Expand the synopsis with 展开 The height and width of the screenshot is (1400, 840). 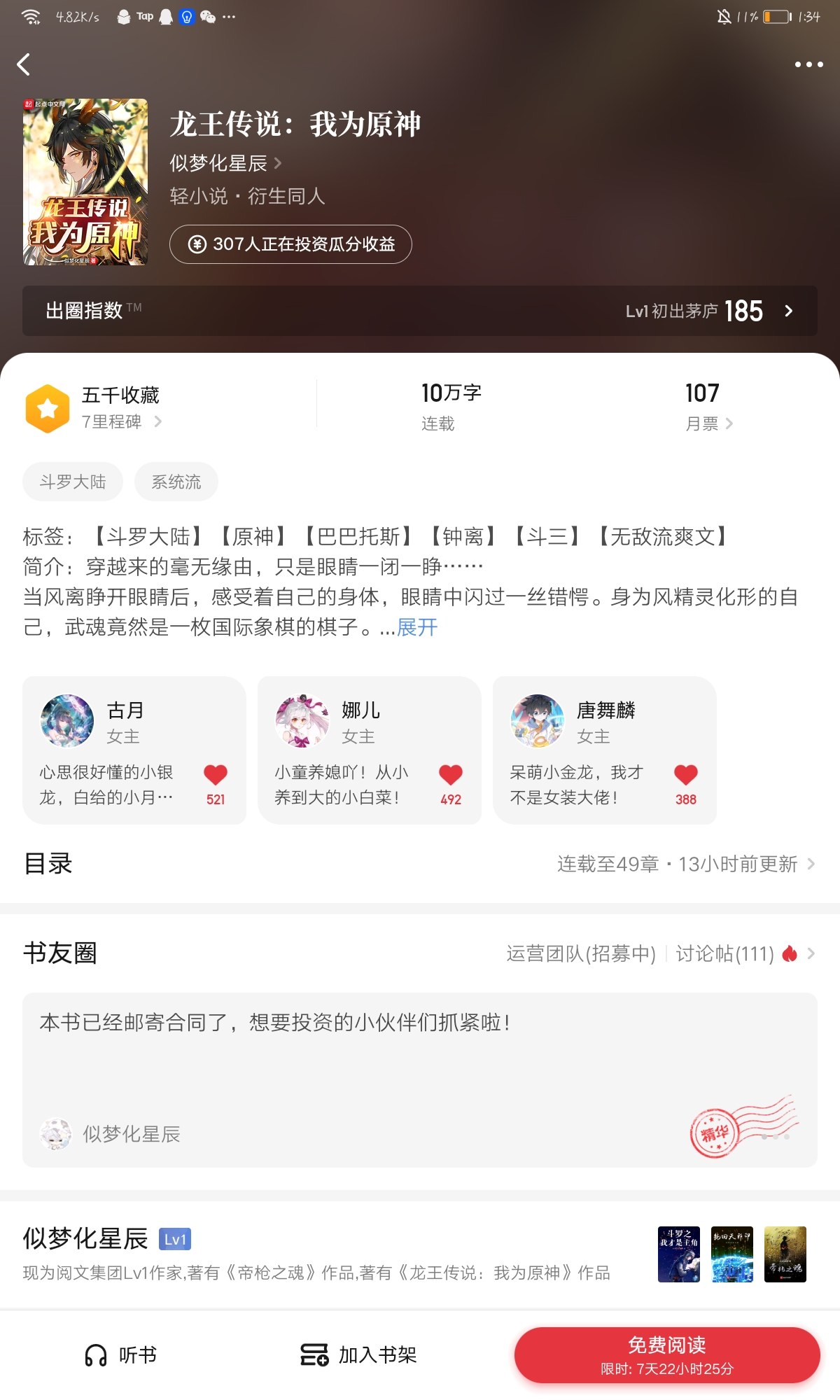(x=417, y=627)
